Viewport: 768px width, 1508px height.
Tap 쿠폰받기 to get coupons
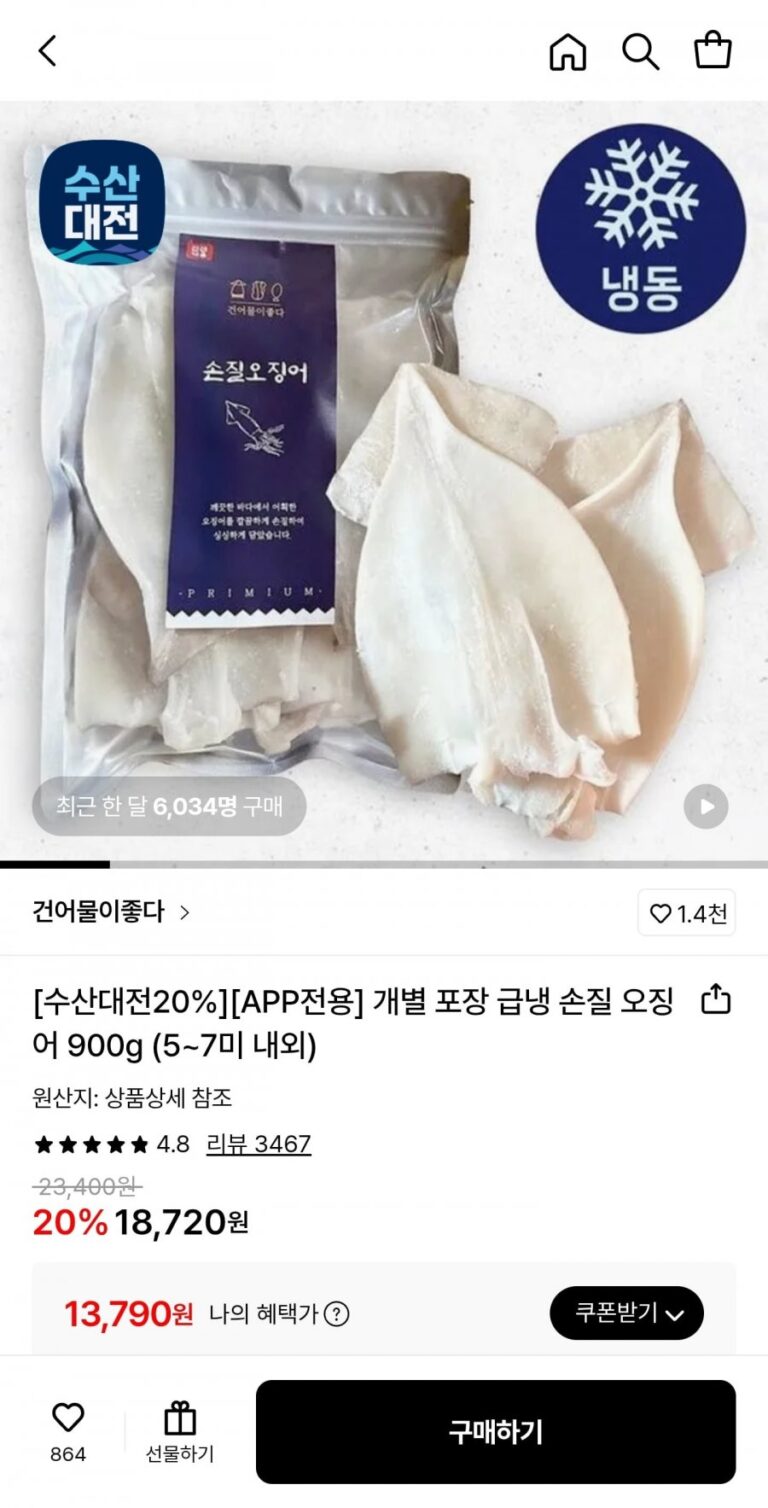click(x=627, y=1313)
